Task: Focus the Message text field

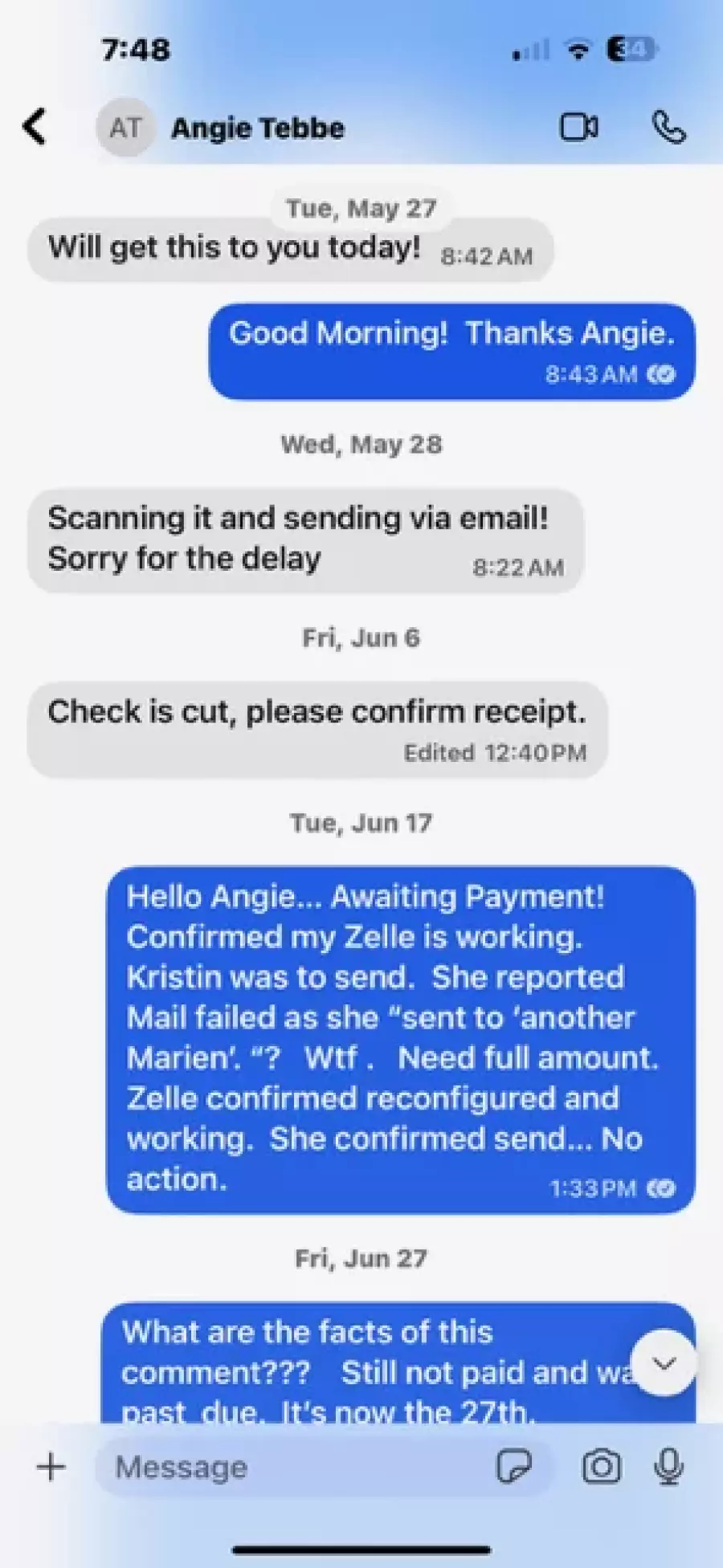Action: click(x=297, y=1468)
